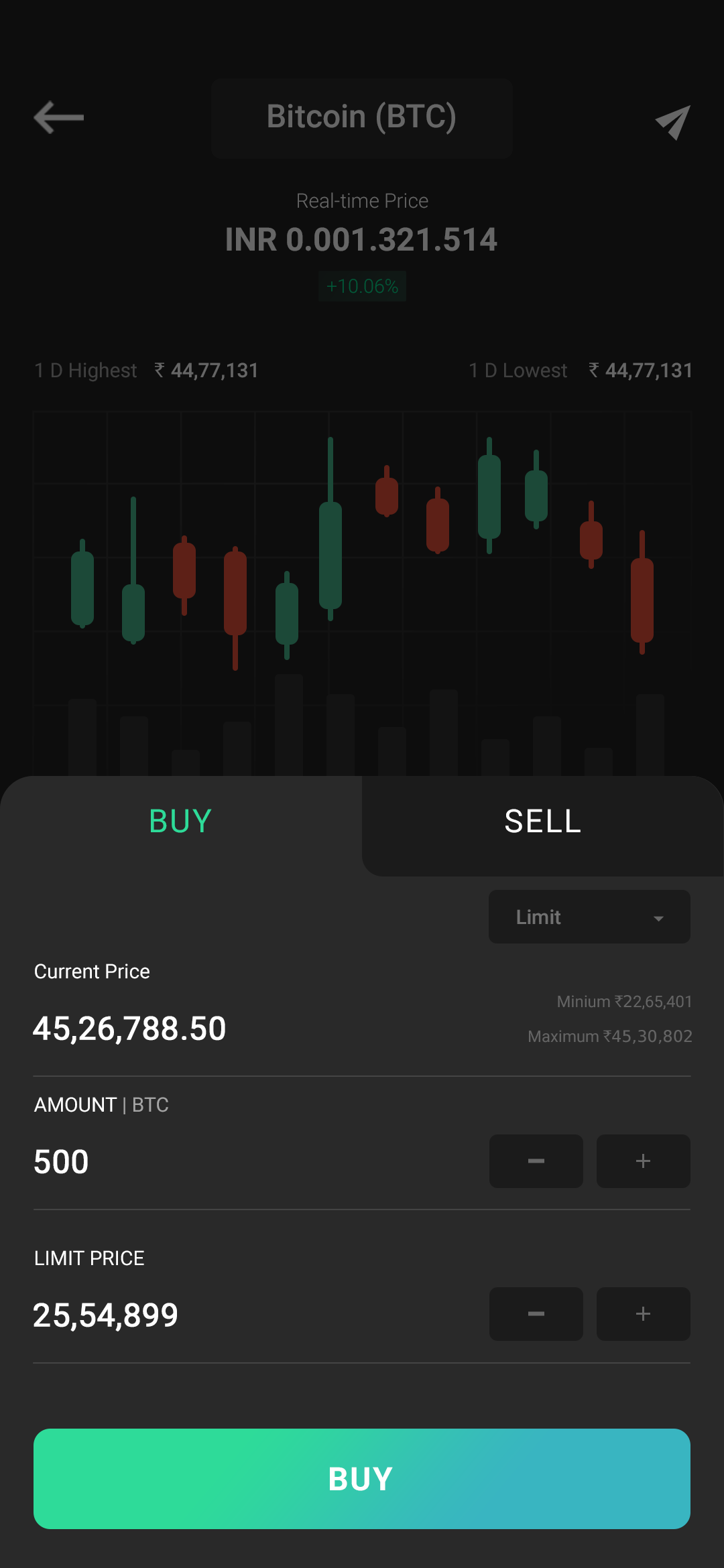Image resolution: width=724 pixels, height=1568 pixels.
Task: Switch to the SELL tab
Action: [542, 822]
